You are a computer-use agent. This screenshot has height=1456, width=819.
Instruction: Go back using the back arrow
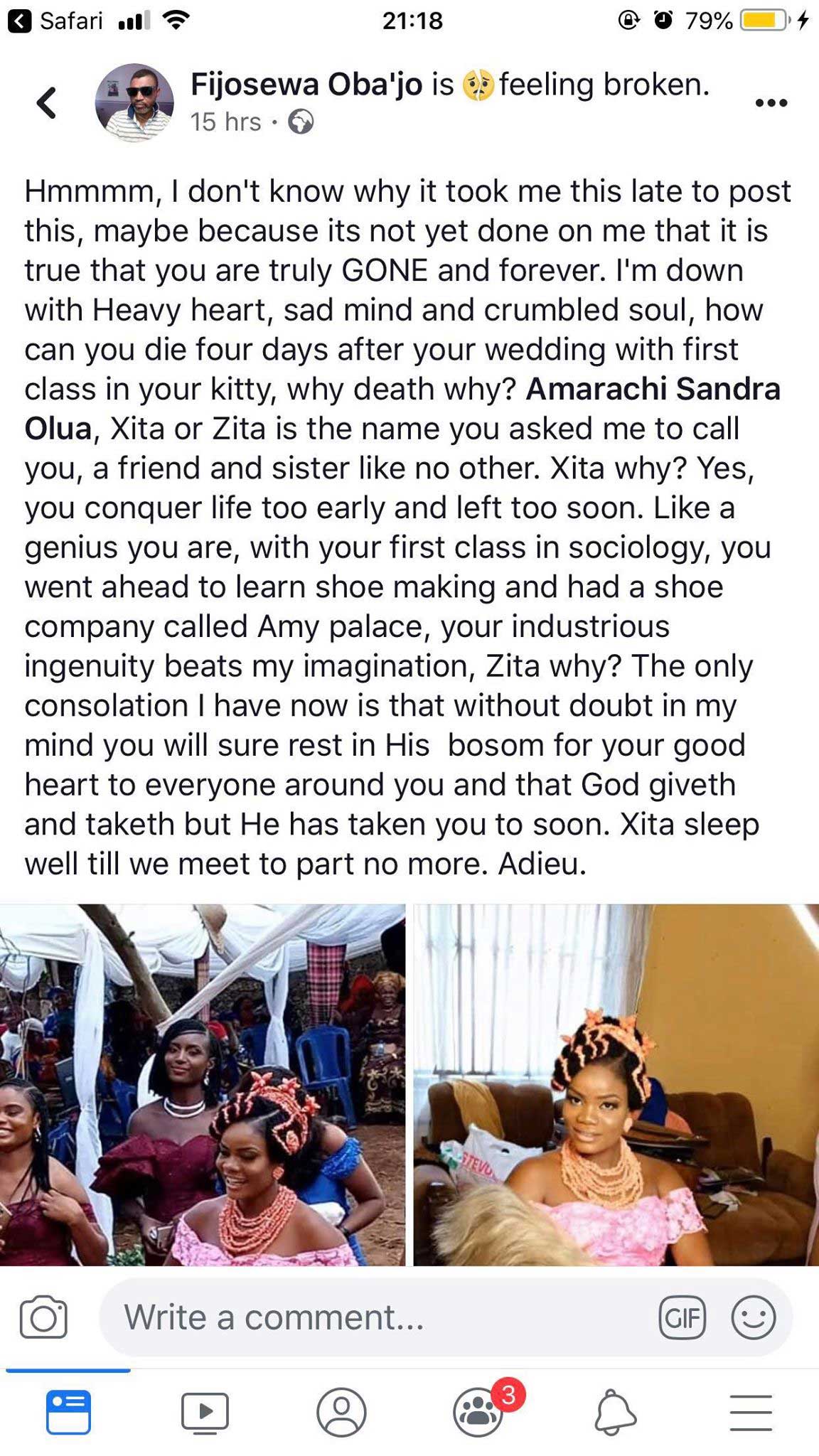(46, 102)
